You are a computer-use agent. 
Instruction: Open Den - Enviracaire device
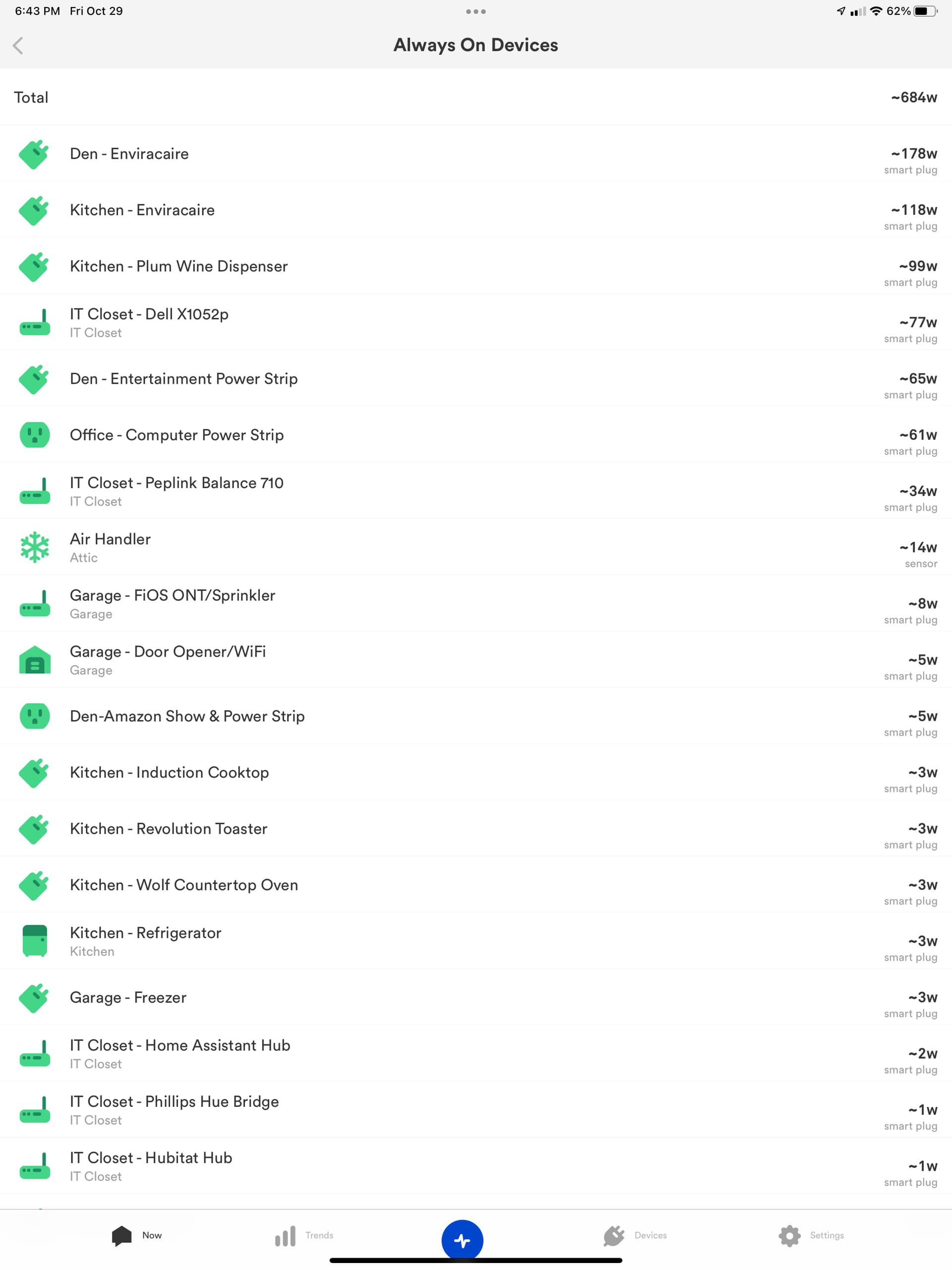[129, 154]
